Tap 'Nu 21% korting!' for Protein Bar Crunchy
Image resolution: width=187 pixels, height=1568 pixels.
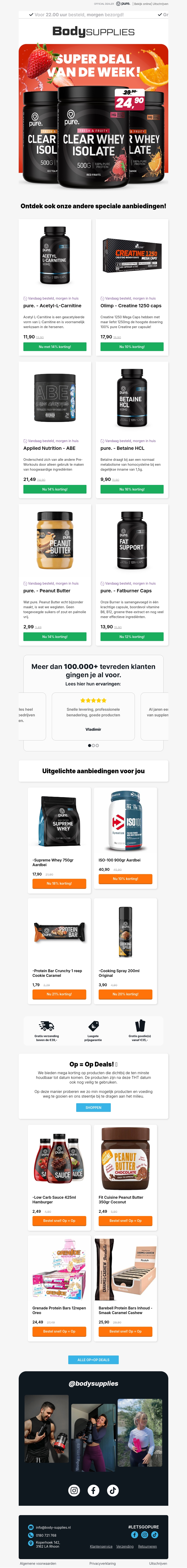pyautogui.click(x=59, y=994)
